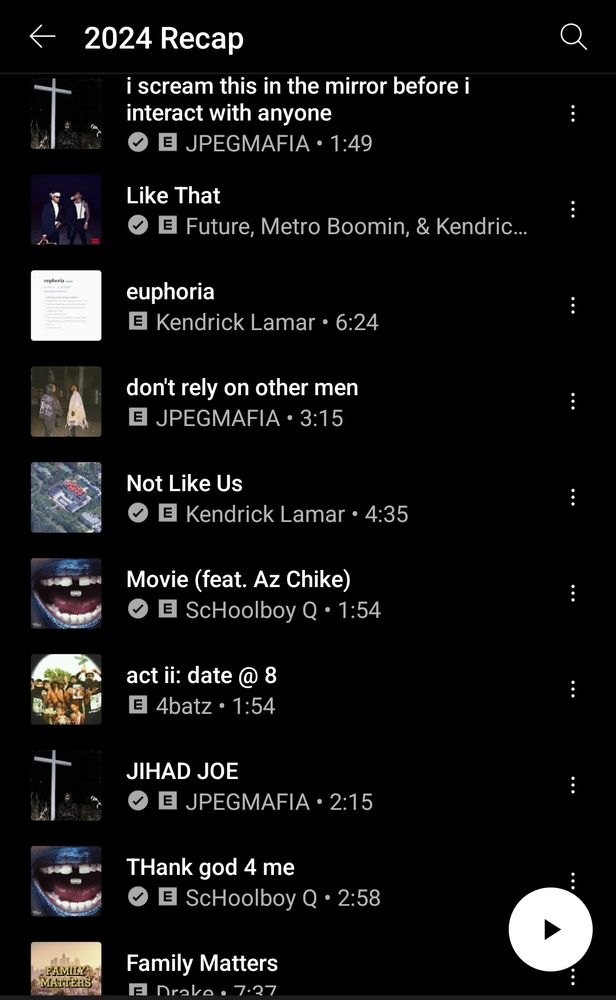The height and width of the screenshot is (1000, 616).
Task: Open overflow menu for Movie (feat. Az Chike)
Action: pyautogui.click(x=573, y=593)
